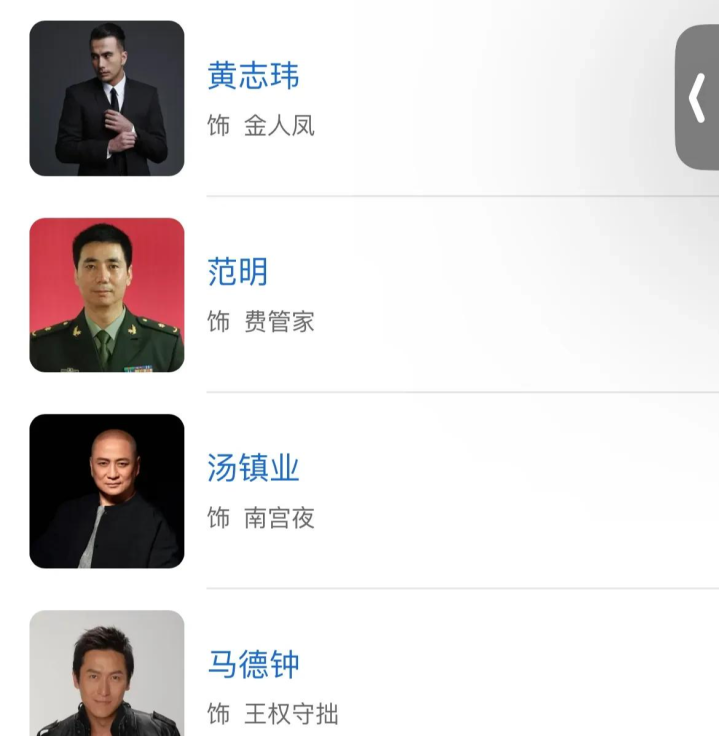View actor 汤镇业's profile
Screen dimensions: 719x736
tap(253, 468)
